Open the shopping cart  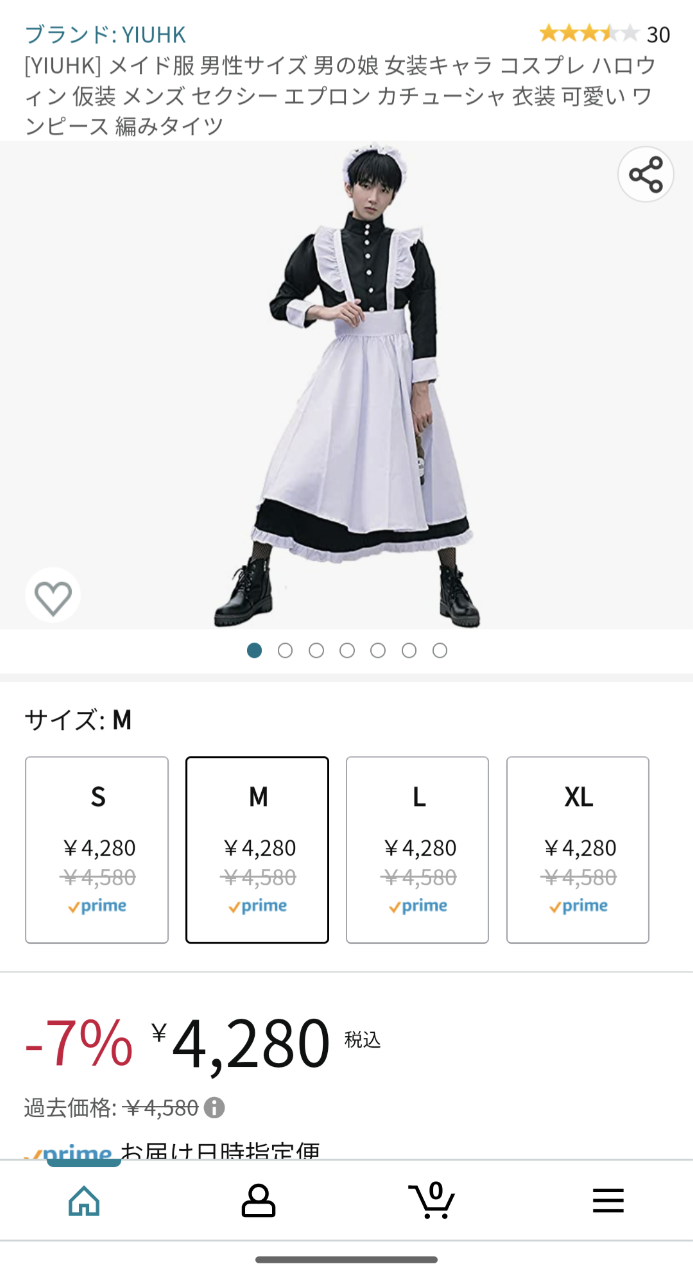[432, 1200]
